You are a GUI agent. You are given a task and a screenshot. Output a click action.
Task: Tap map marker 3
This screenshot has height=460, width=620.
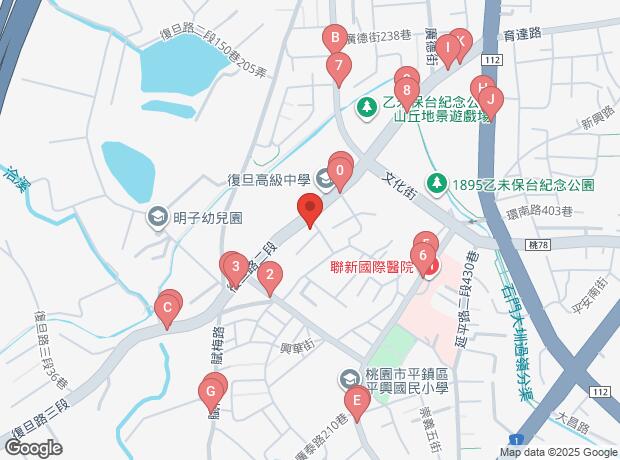(x=234, y=266)
